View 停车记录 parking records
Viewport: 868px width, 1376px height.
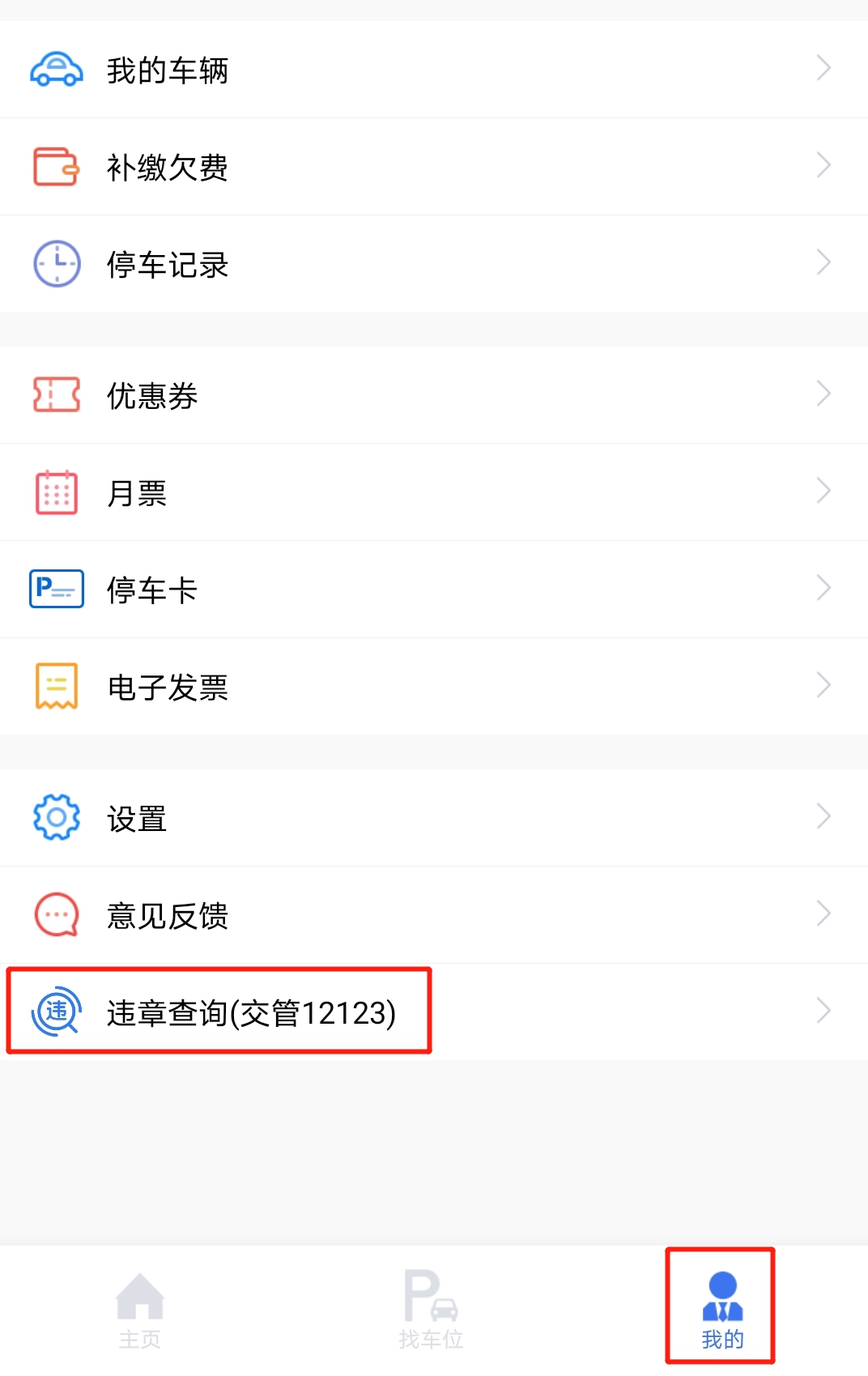pos(433,264)
